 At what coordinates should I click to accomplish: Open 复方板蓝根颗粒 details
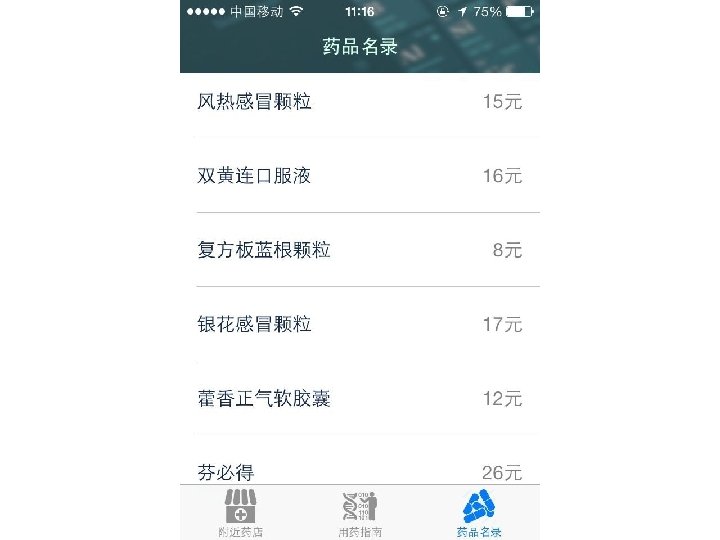click(360, 250)
